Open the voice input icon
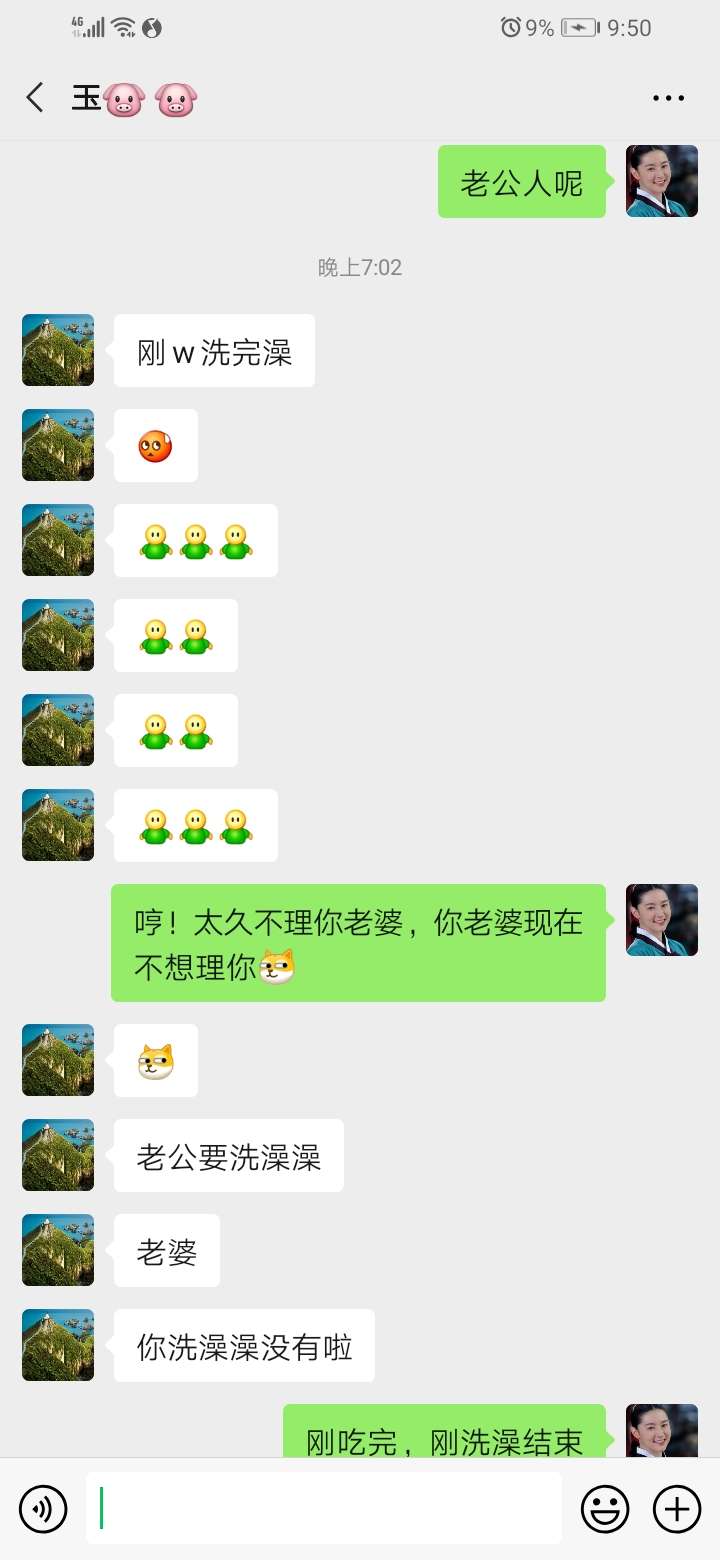This screenshot has width=720, height=1560. click(42, 1508)
